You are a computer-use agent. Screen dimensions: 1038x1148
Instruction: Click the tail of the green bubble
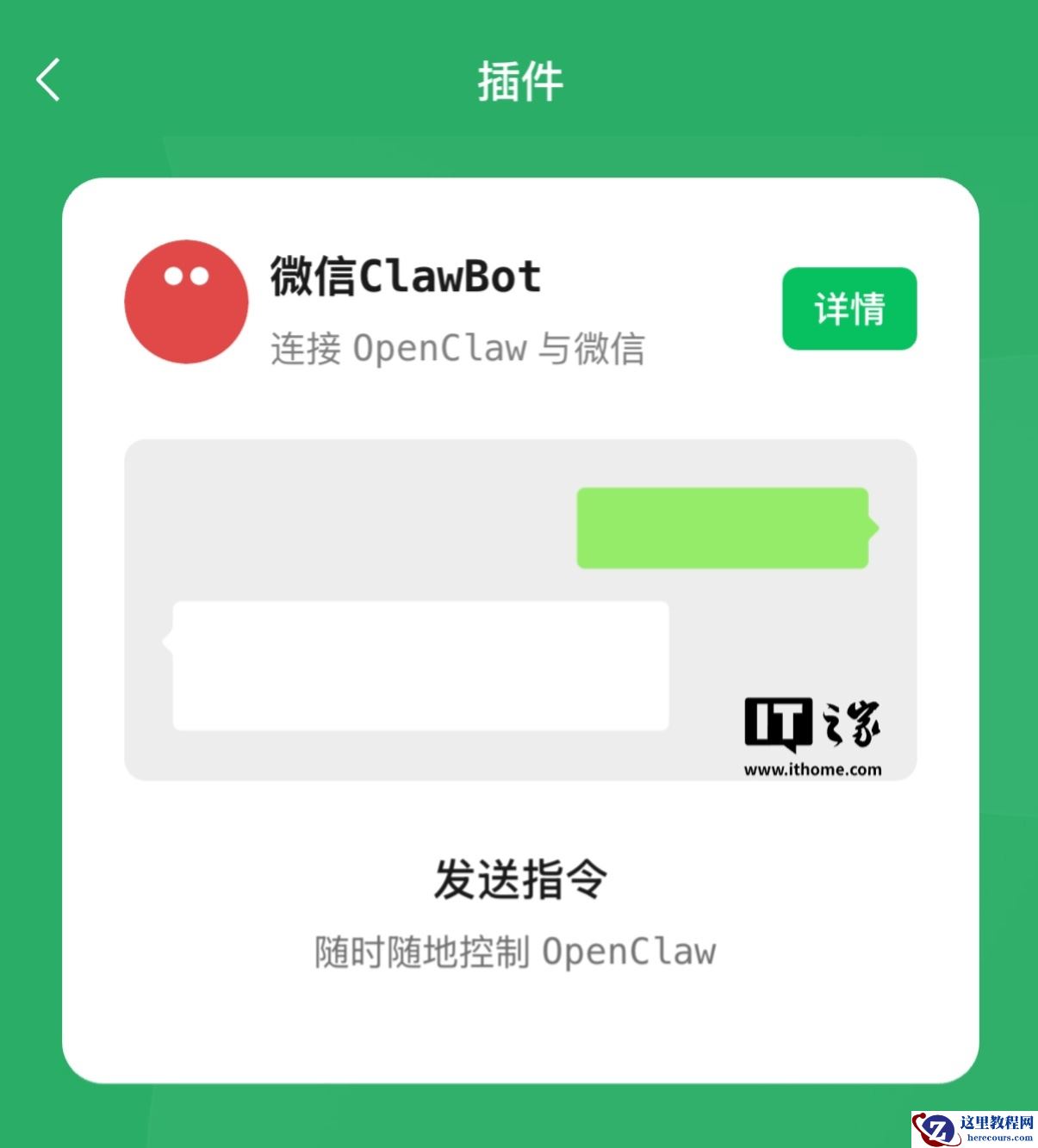874,527
